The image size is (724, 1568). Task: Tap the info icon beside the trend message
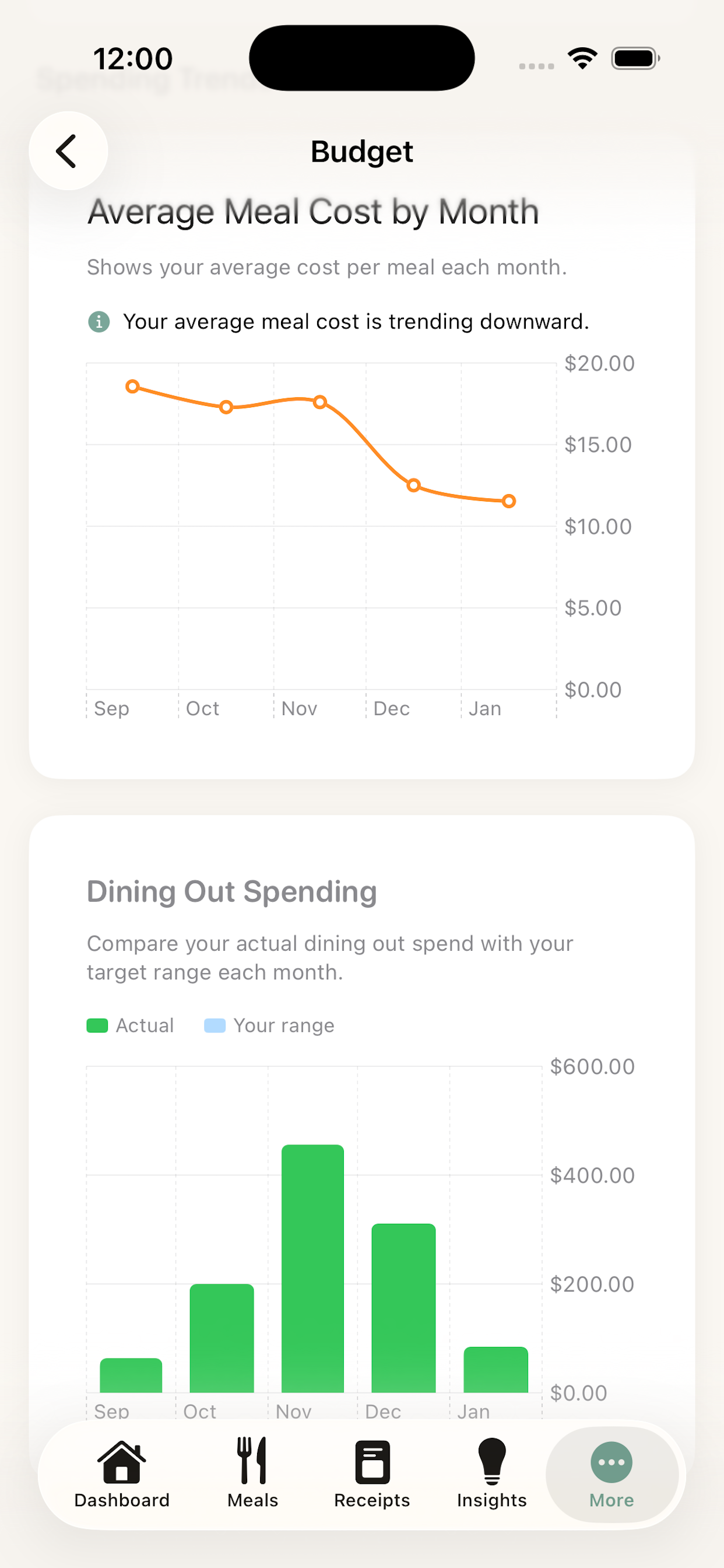tap(99, 321)
